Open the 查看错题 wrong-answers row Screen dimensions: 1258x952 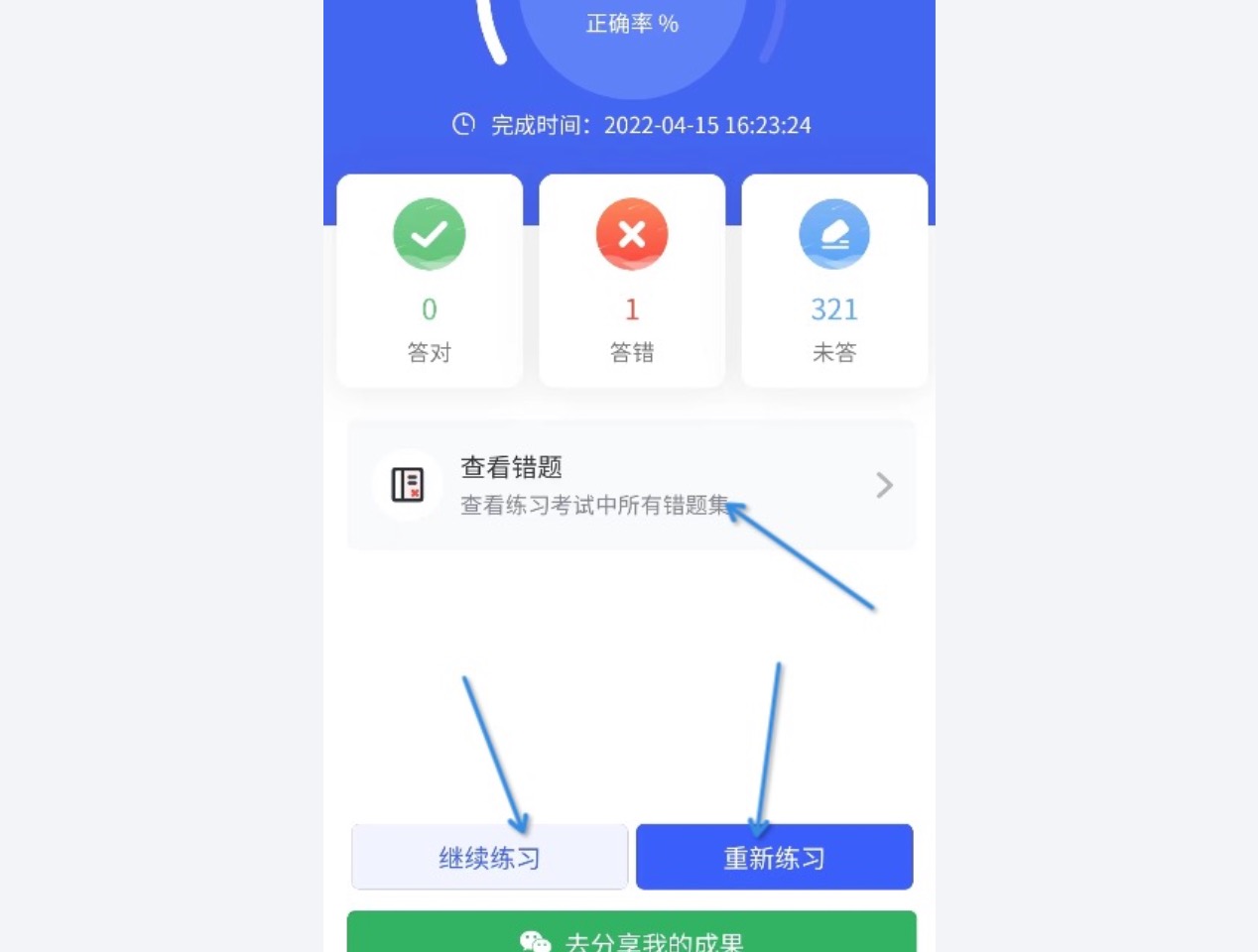[x=631, y=485]
